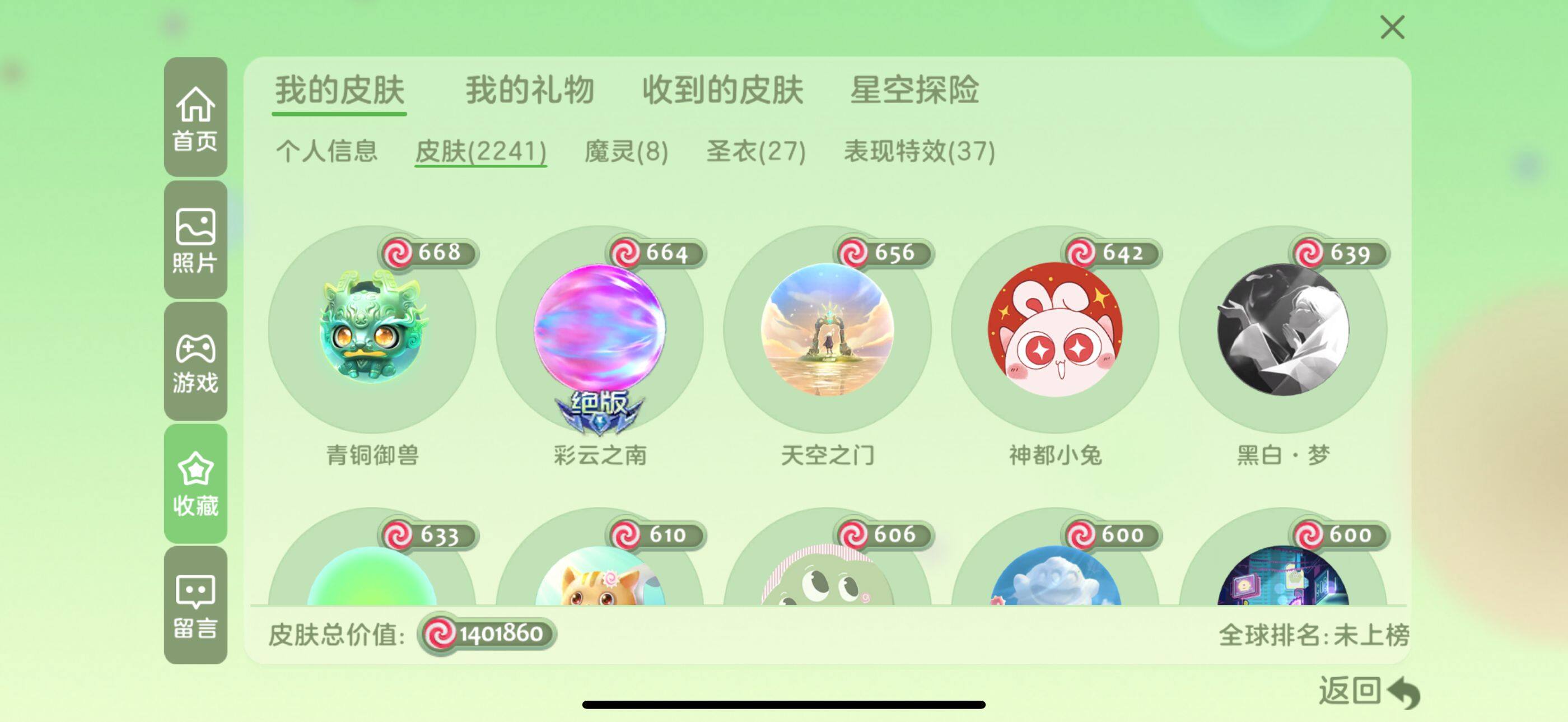Image resolution: width=1568 pixels, height=722 pixels.
Task: Select the 皮肤(2241) sub-tab
Action: coord(480,151)
